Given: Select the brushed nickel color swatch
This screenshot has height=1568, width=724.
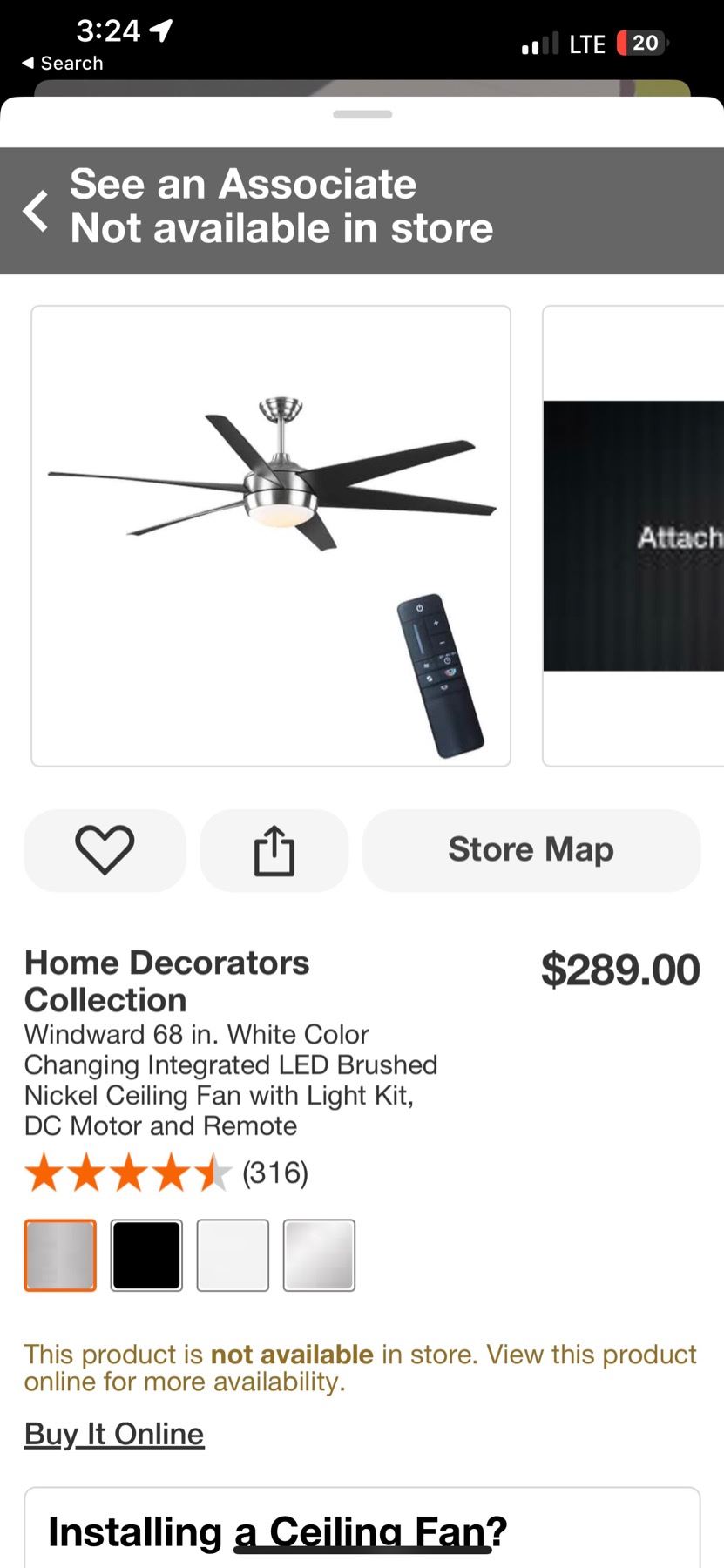Looking at the screenshot, I should coord(60,1255).
